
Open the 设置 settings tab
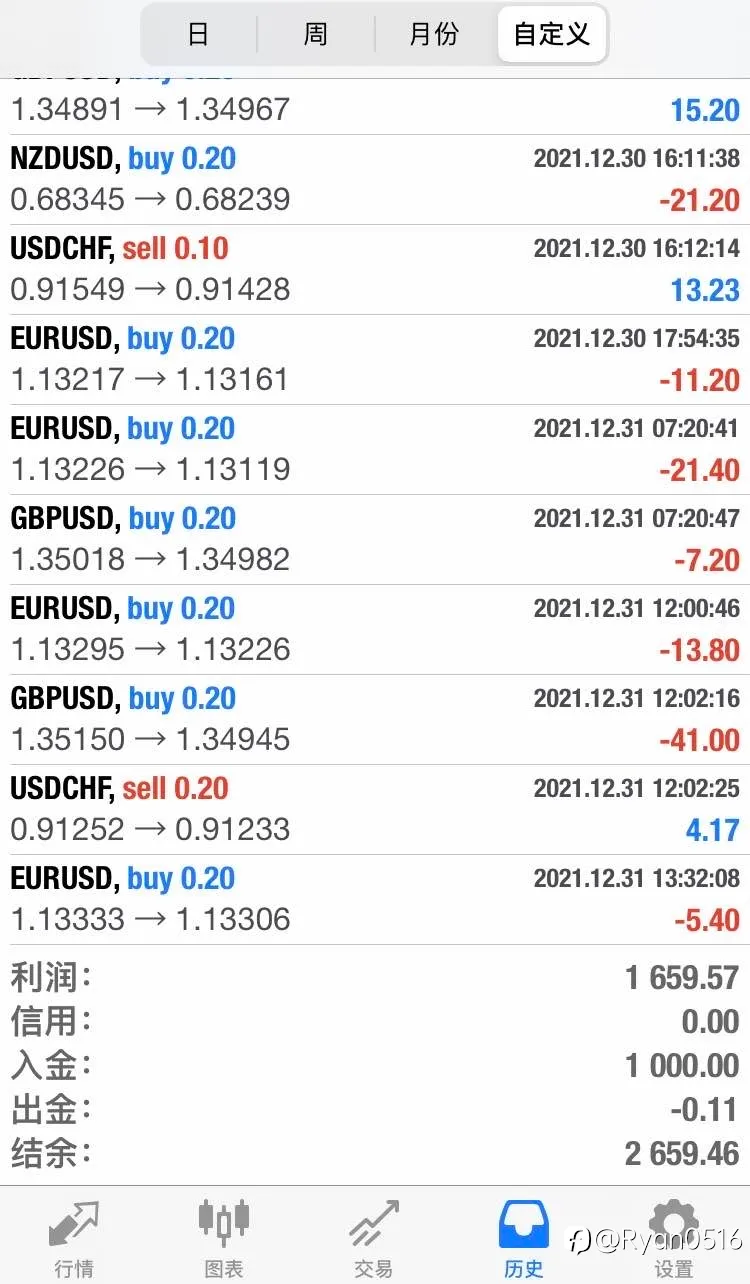coord(674,1238)
